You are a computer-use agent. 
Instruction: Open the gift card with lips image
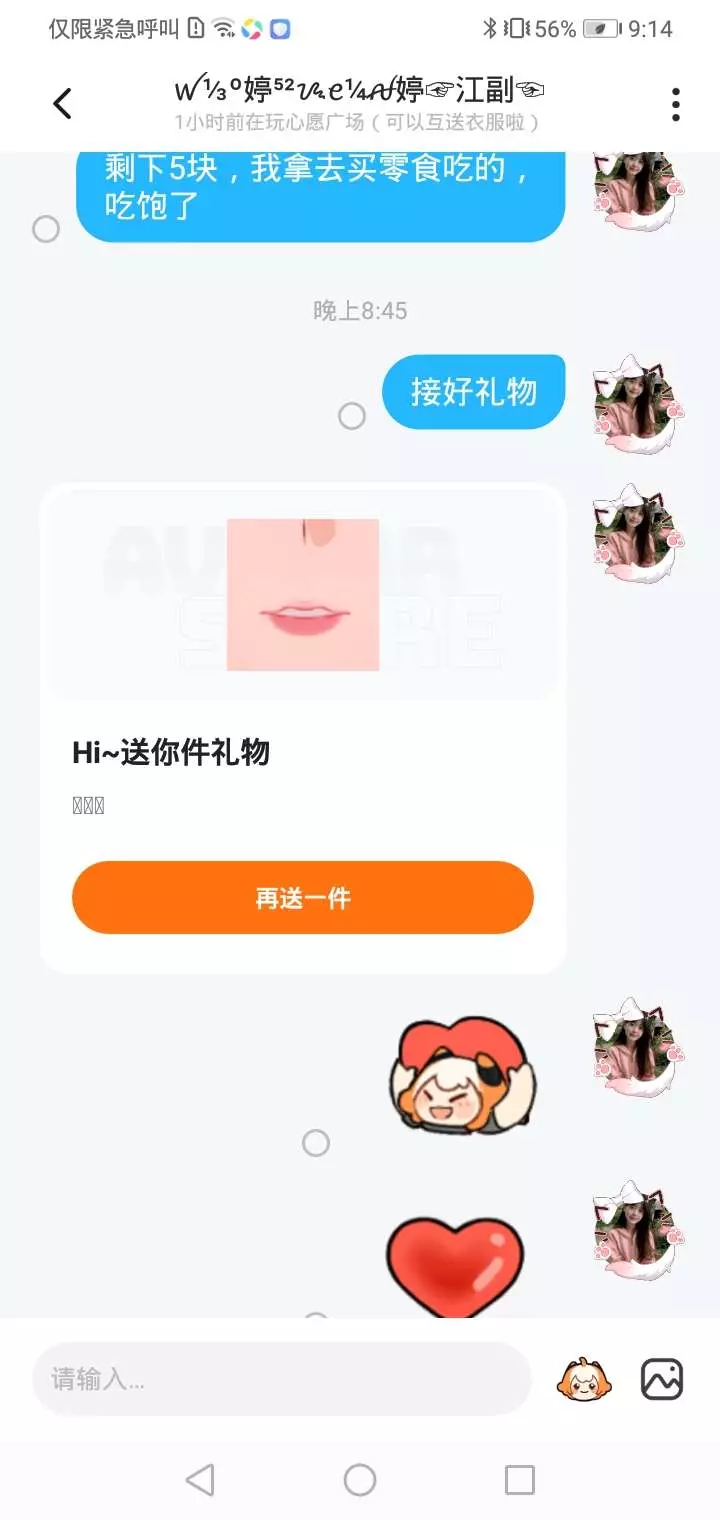303,728
